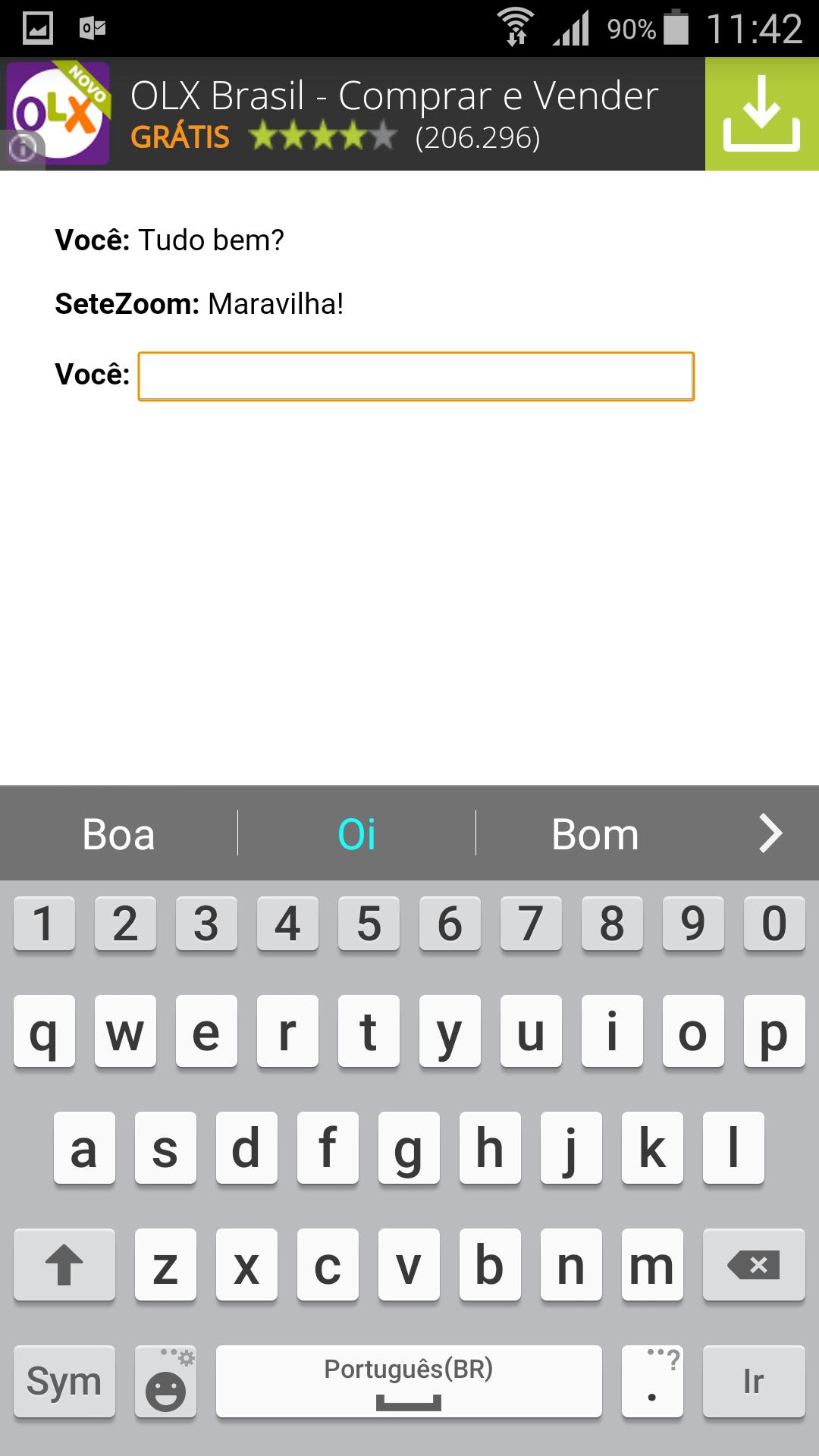Toggle the Shift key for uppercase
Screen dimensions: 819x1456
click(64, 1265)
